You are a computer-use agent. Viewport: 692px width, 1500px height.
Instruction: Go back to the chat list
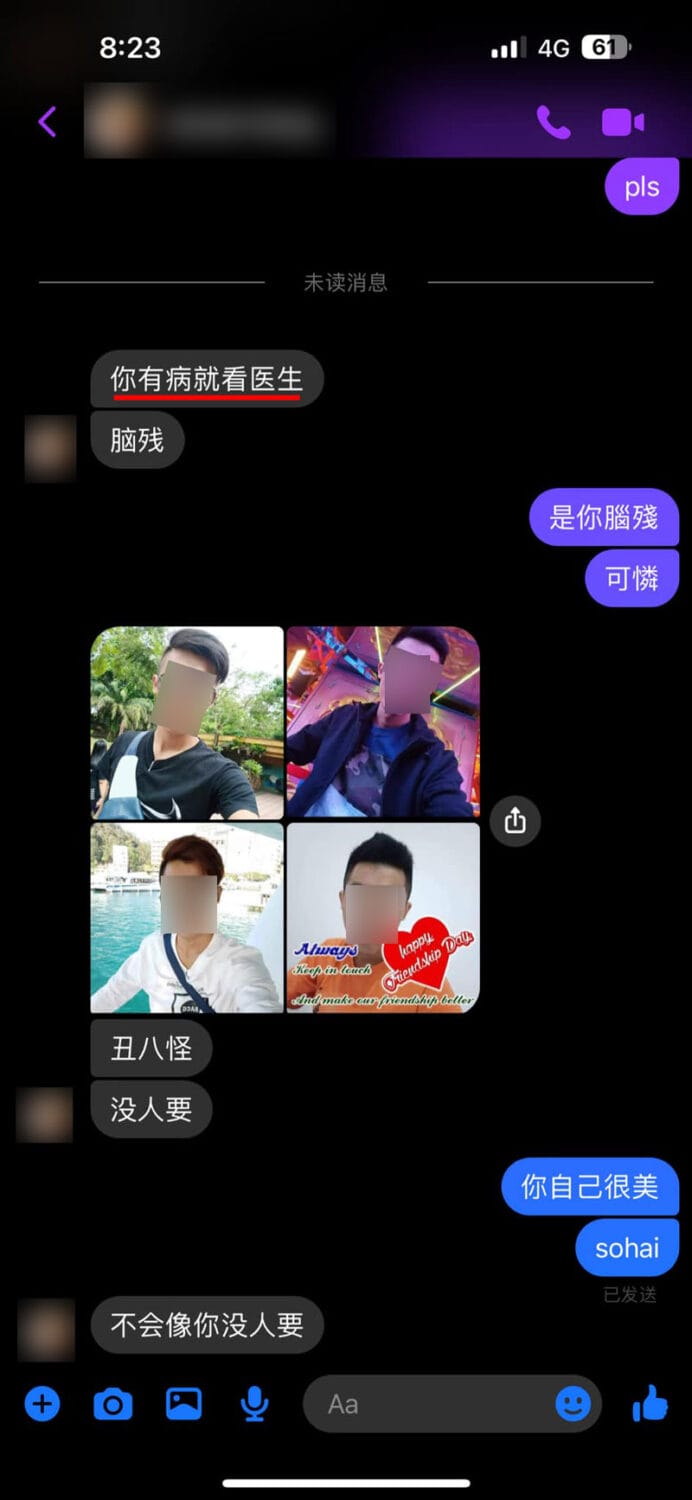[x=46, y=123]
